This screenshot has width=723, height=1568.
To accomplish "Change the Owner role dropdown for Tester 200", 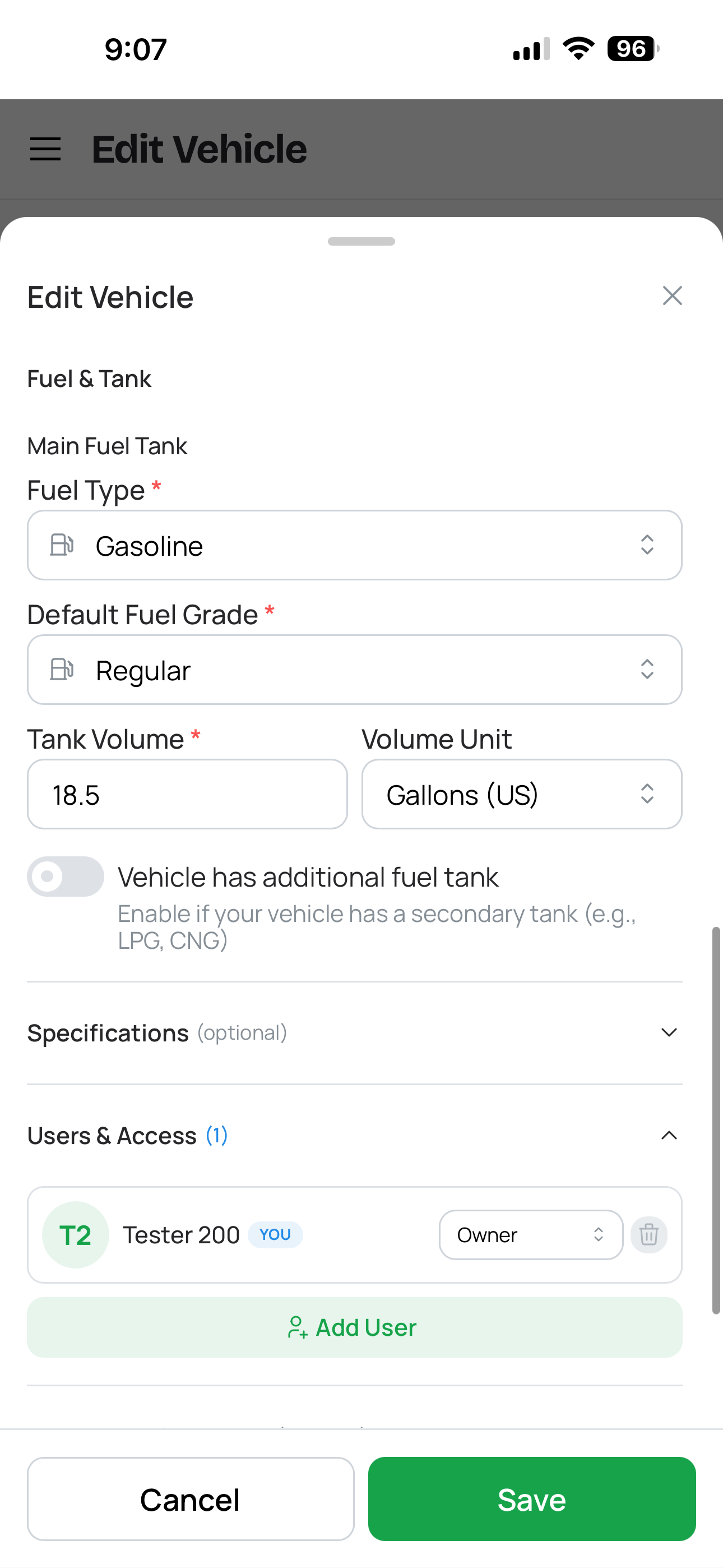I will [530, 1234].
